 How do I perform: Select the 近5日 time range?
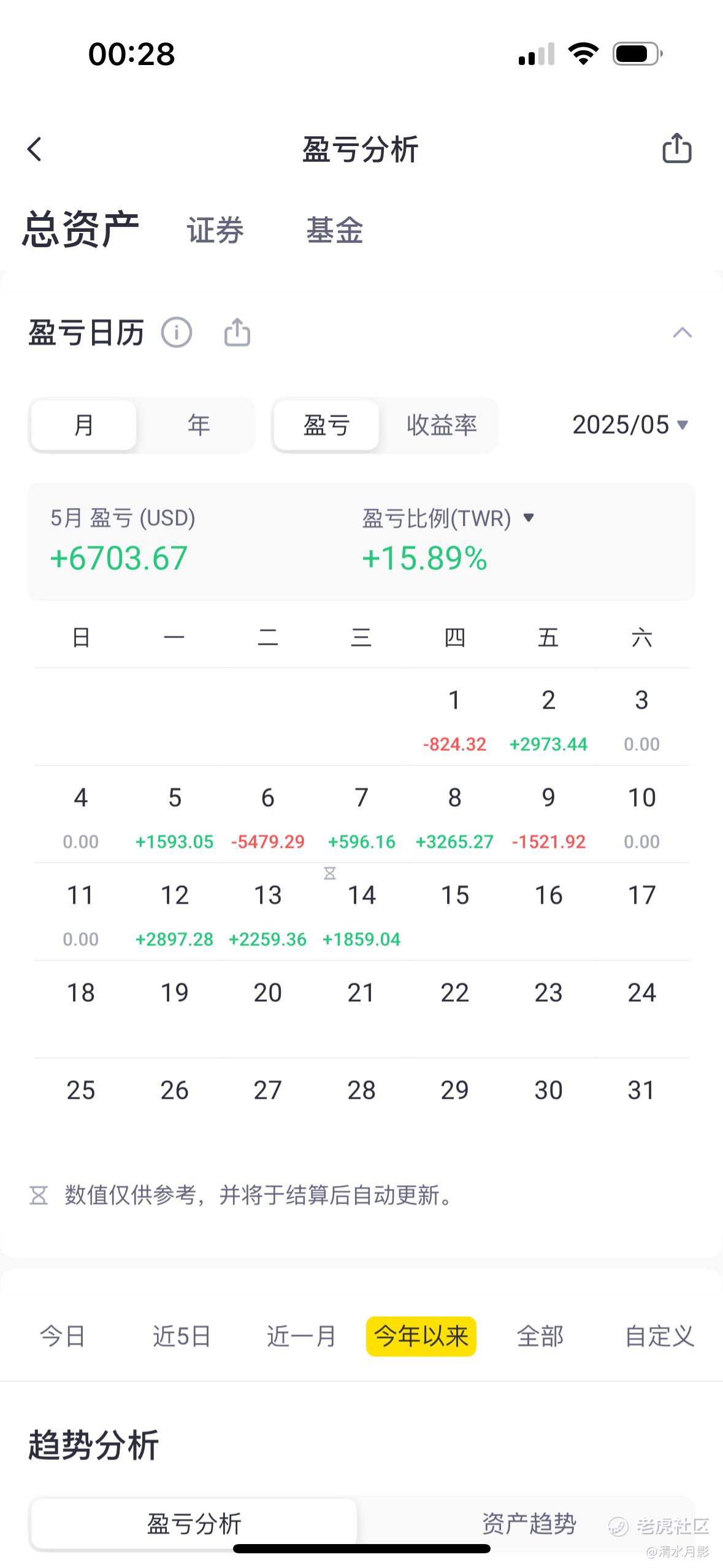pyautogui.click(x=182, y=1335)
